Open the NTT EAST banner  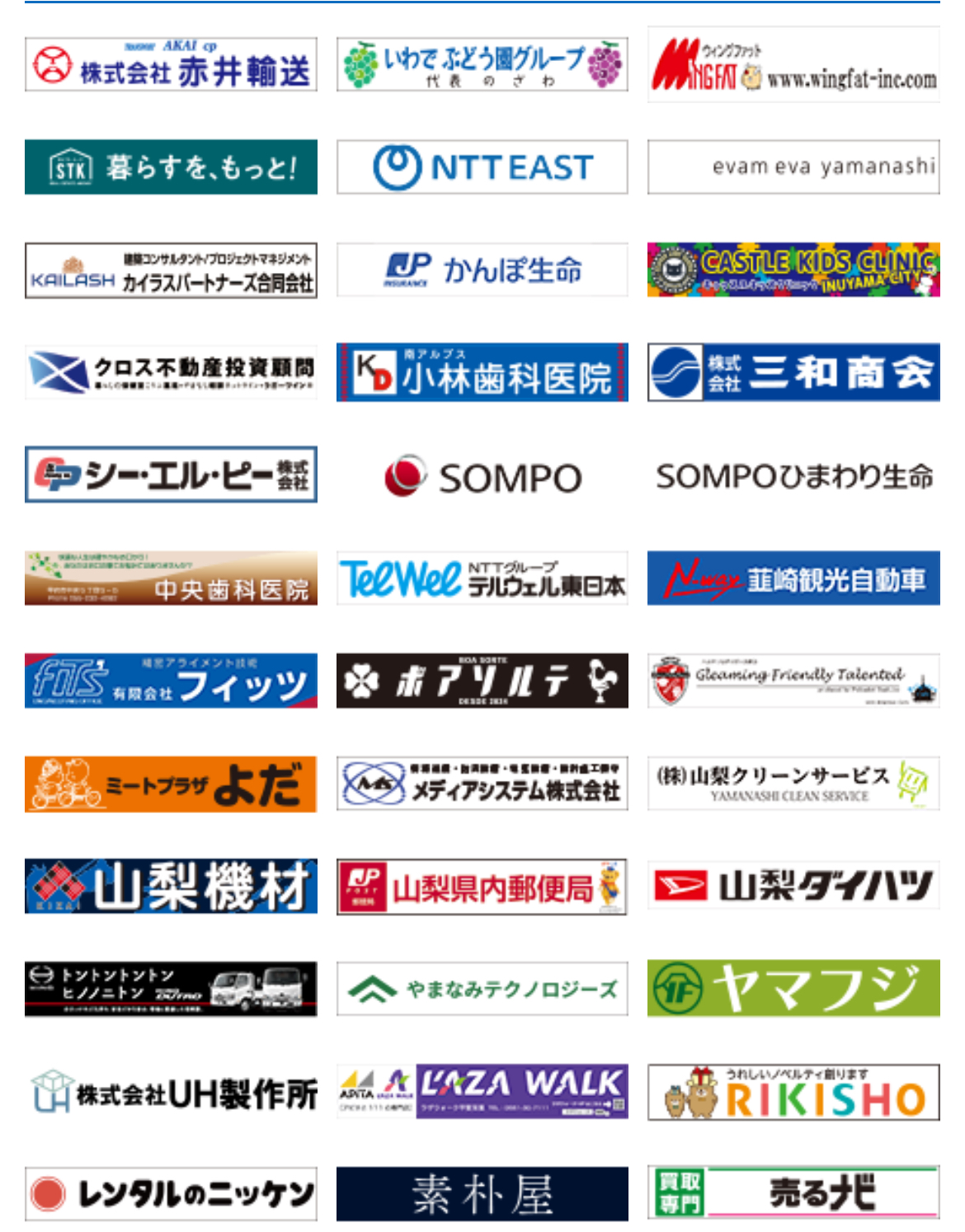tap(482, 167)
